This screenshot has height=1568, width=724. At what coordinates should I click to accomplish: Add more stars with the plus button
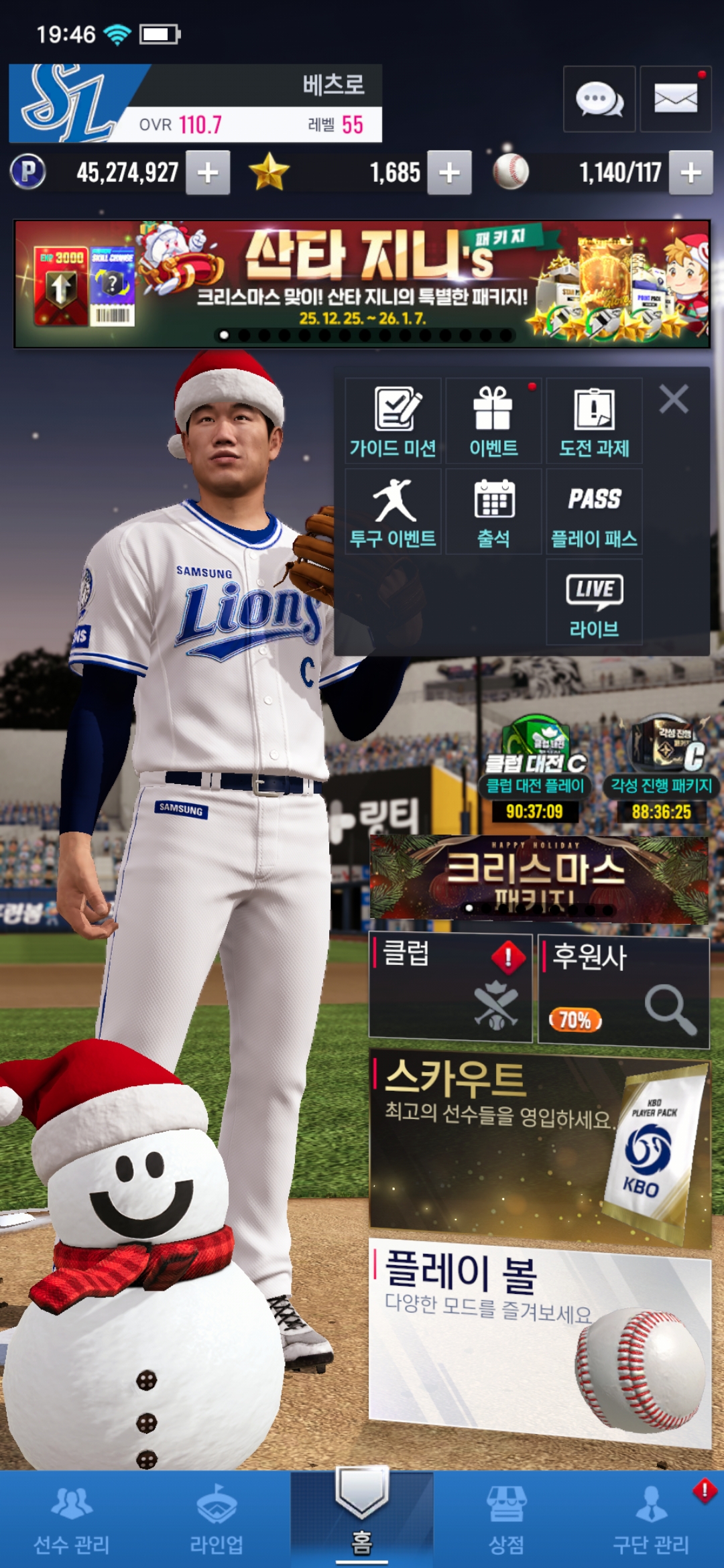point(449,173)
